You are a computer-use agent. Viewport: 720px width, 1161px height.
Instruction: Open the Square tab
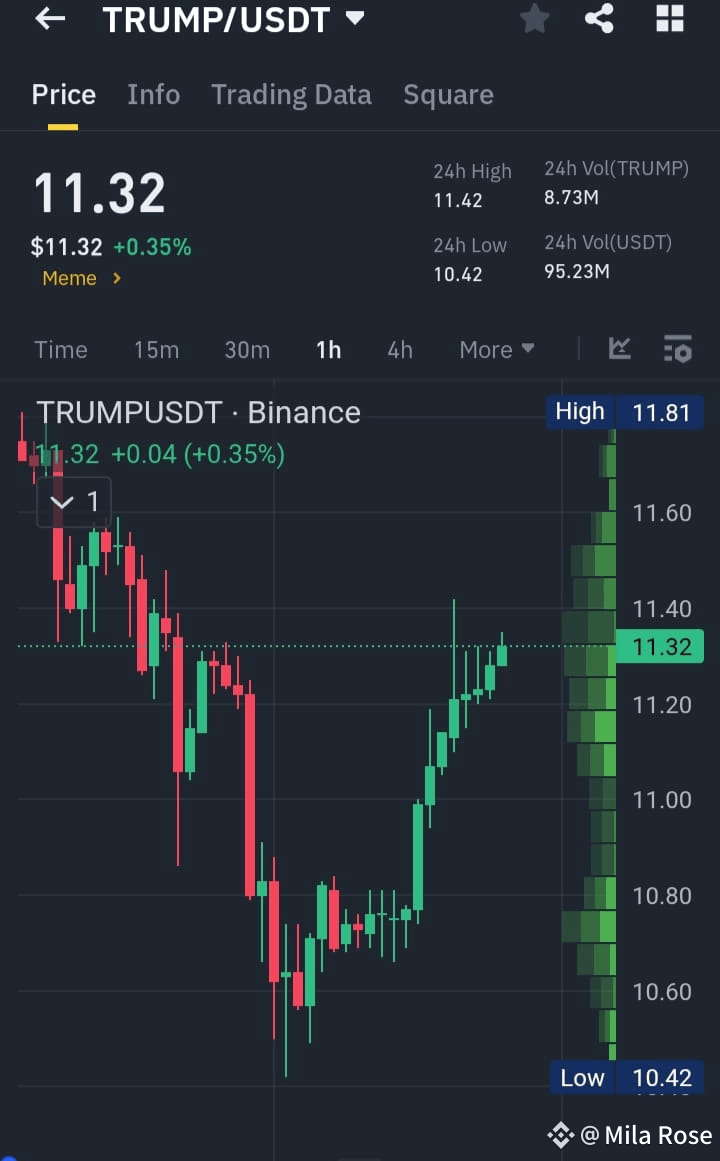448,94
